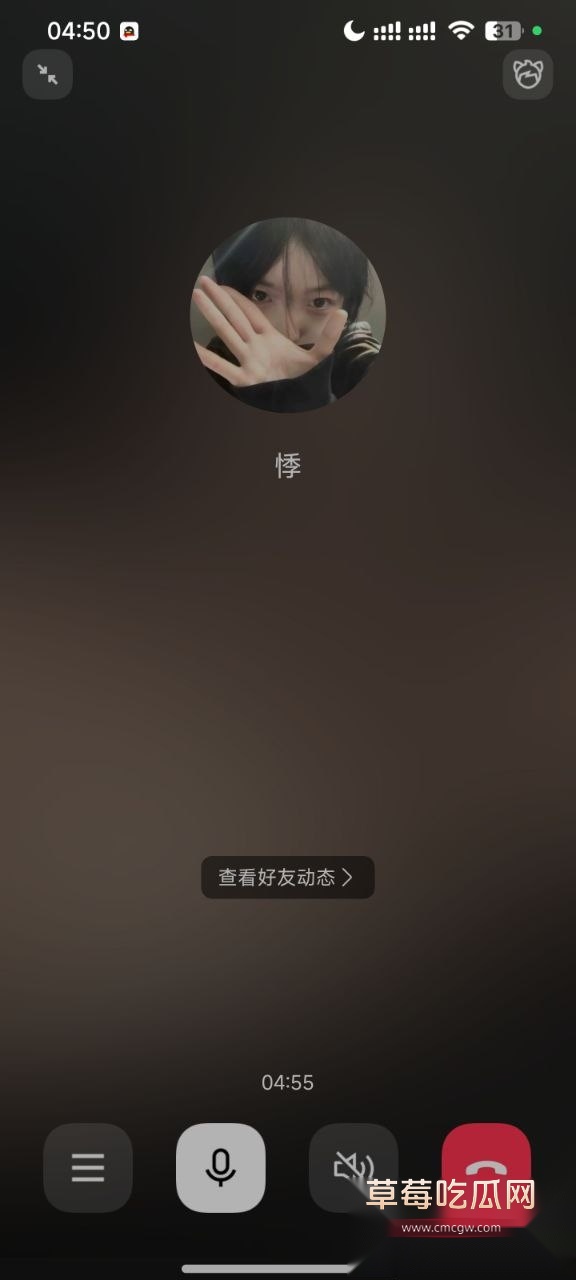Mute the microphone
Image resolution: width=576 pixels, height=1280 pixels.
click(221, 1168)
